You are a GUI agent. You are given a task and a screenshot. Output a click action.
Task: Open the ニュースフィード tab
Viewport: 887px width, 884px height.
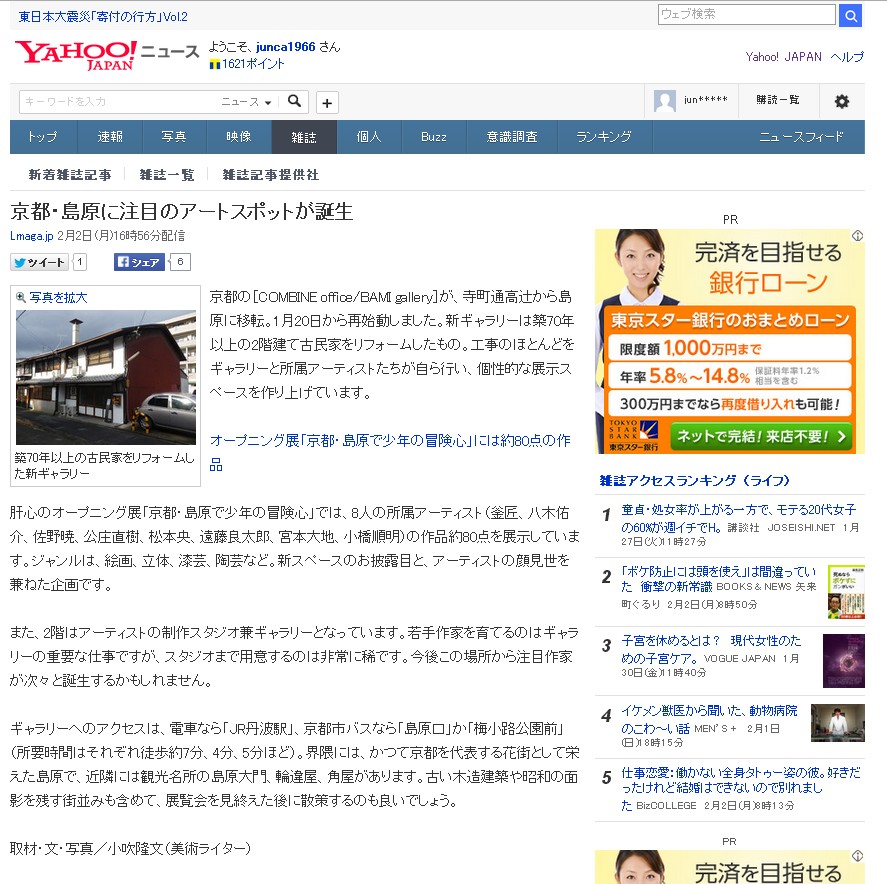click(x=801, y=137)
